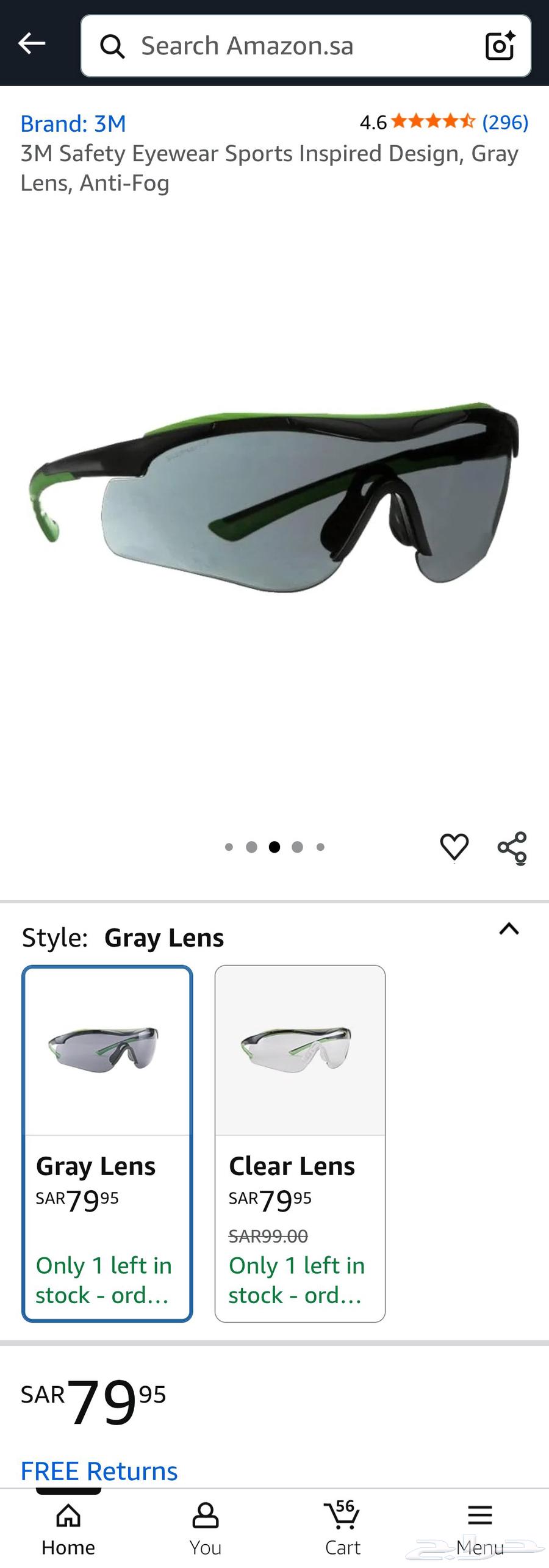The height and width of the screenshot is (1568, 549).
Task: Go back using the top-left arrow
Action: point(32,44)
